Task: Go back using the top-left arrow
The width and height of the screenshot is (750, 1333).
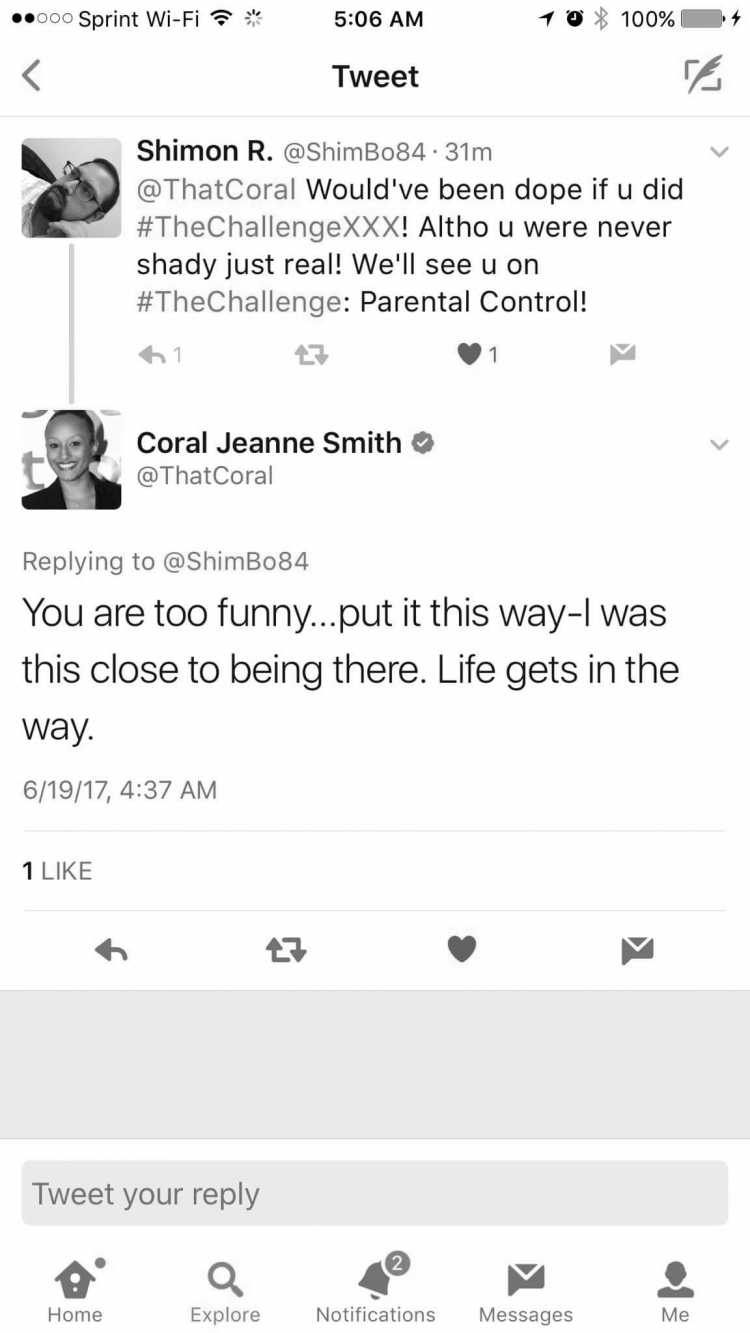Action: click(x=32, y=76)
